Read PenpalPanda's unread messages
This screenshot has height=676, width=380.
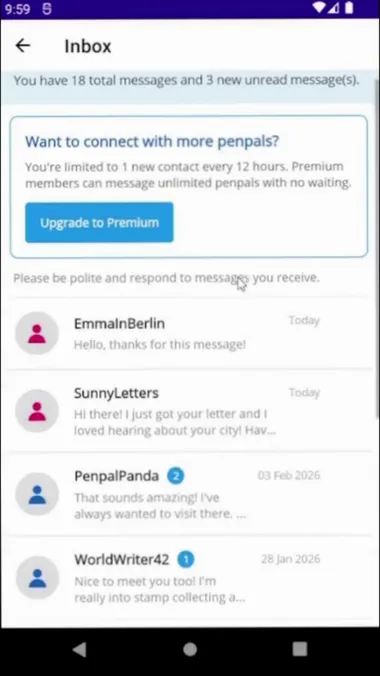[189, 494]
